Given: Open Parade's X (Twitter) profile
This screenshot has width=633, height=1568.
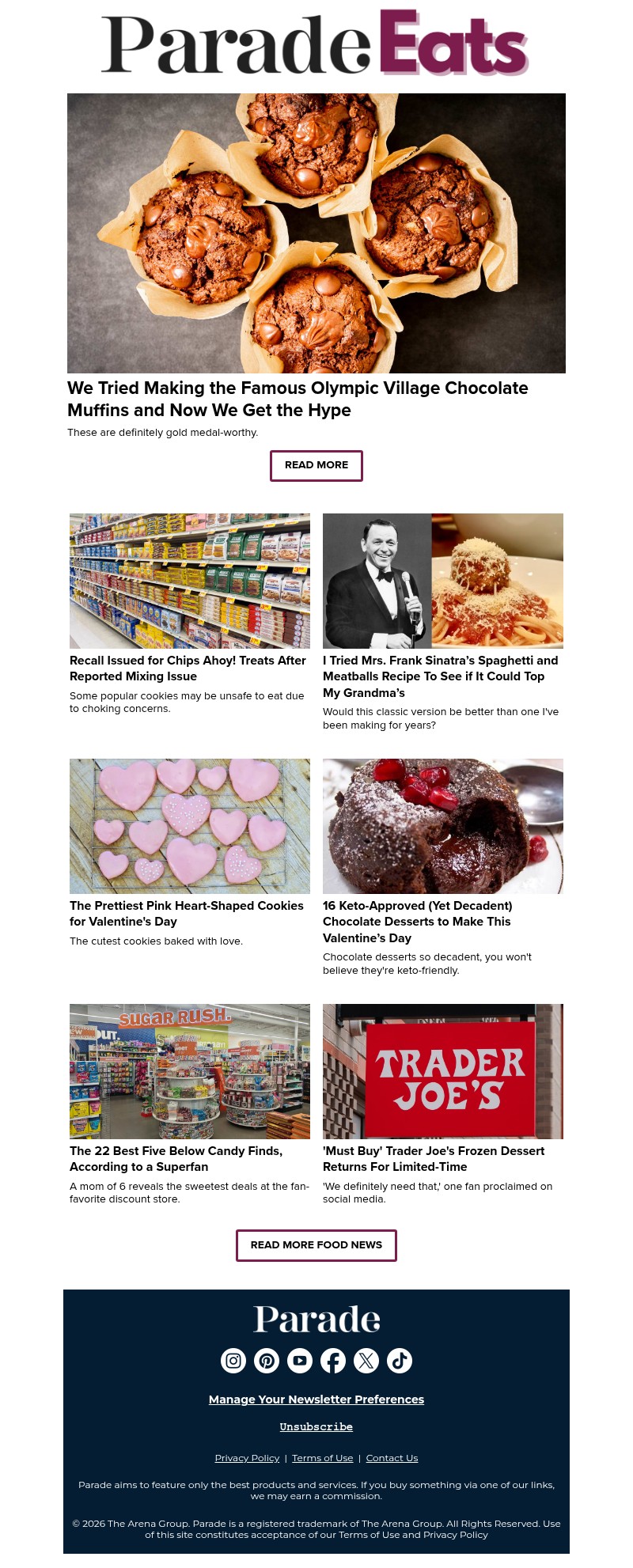Looking at the screenshot, I should coord(366,1376).
